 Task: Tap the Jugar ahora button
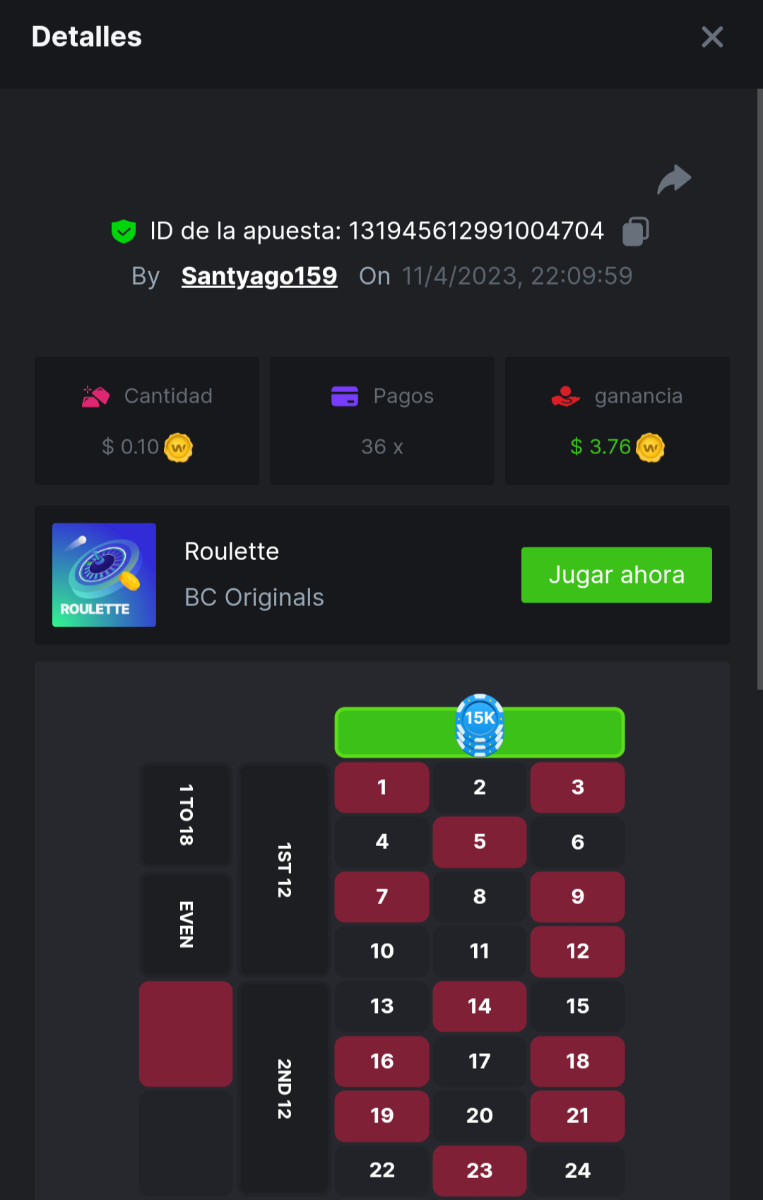click(x=616, y=575)
